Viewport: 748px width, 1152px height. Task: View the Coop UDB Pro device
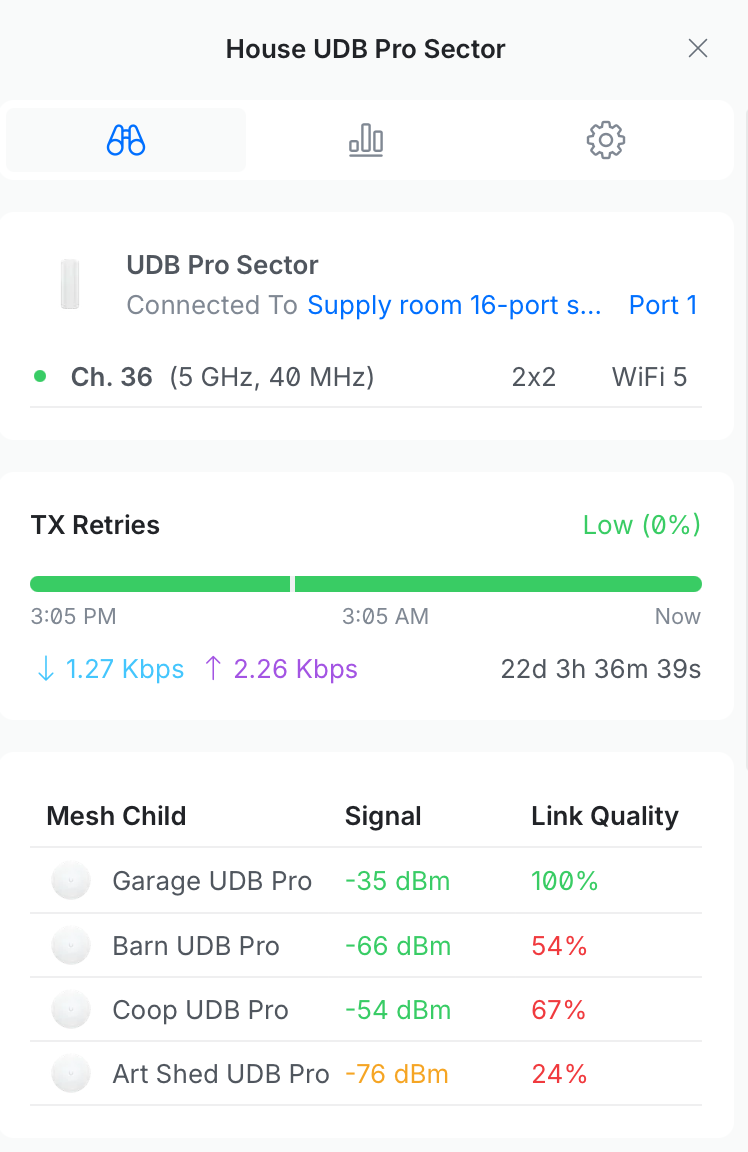point(200,1010)
